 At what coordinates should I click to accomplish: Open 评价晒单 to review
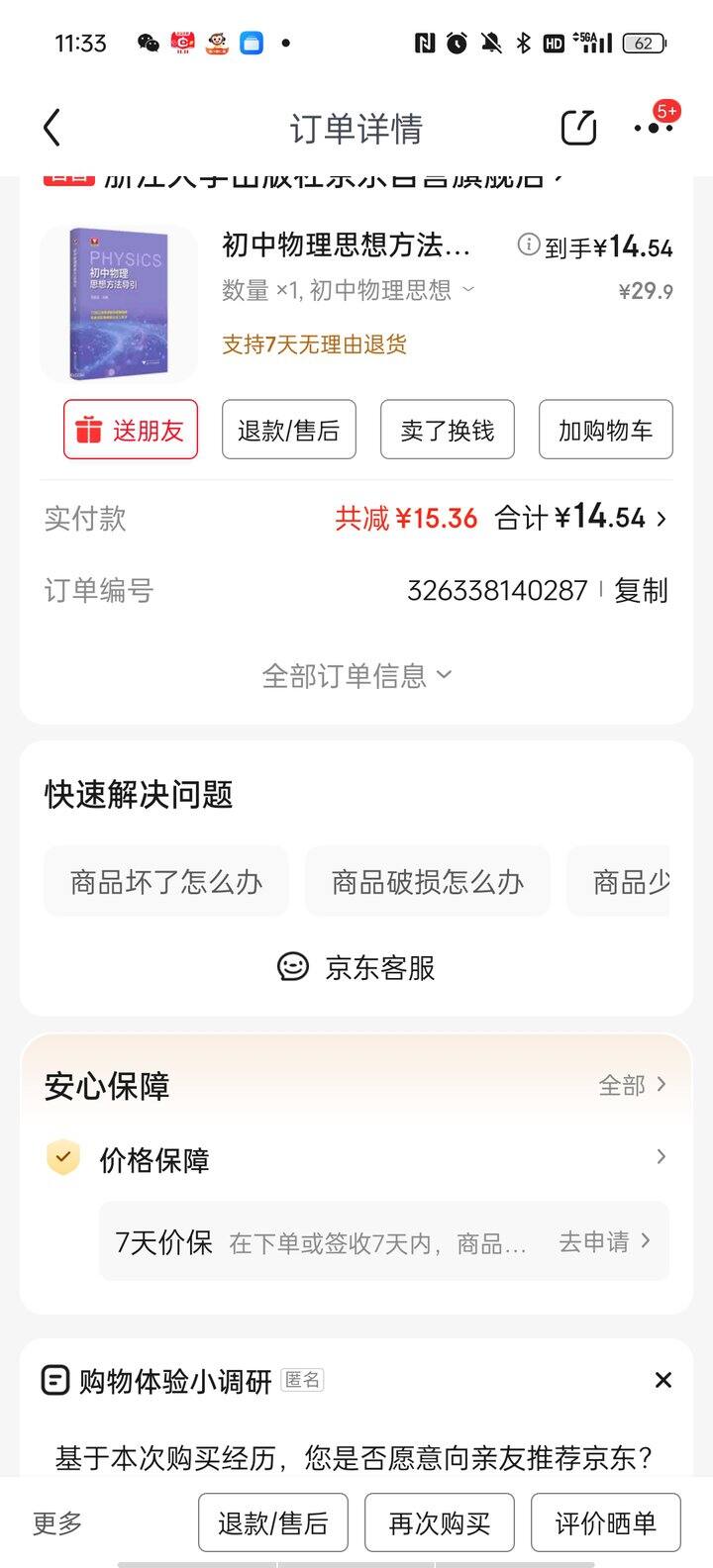605,1522
